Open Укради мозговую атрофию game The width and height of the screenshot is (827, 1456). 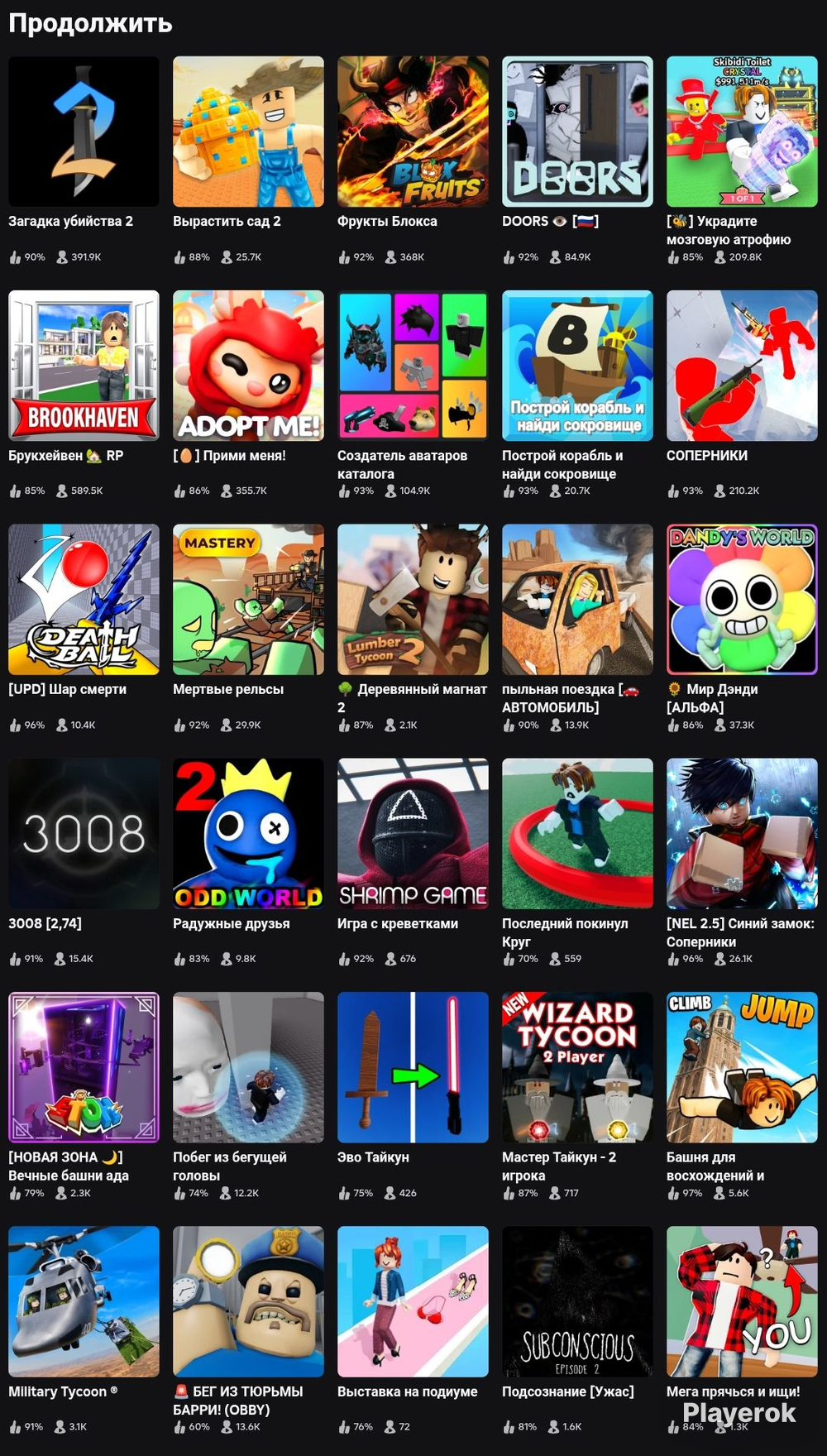[742, 132]
